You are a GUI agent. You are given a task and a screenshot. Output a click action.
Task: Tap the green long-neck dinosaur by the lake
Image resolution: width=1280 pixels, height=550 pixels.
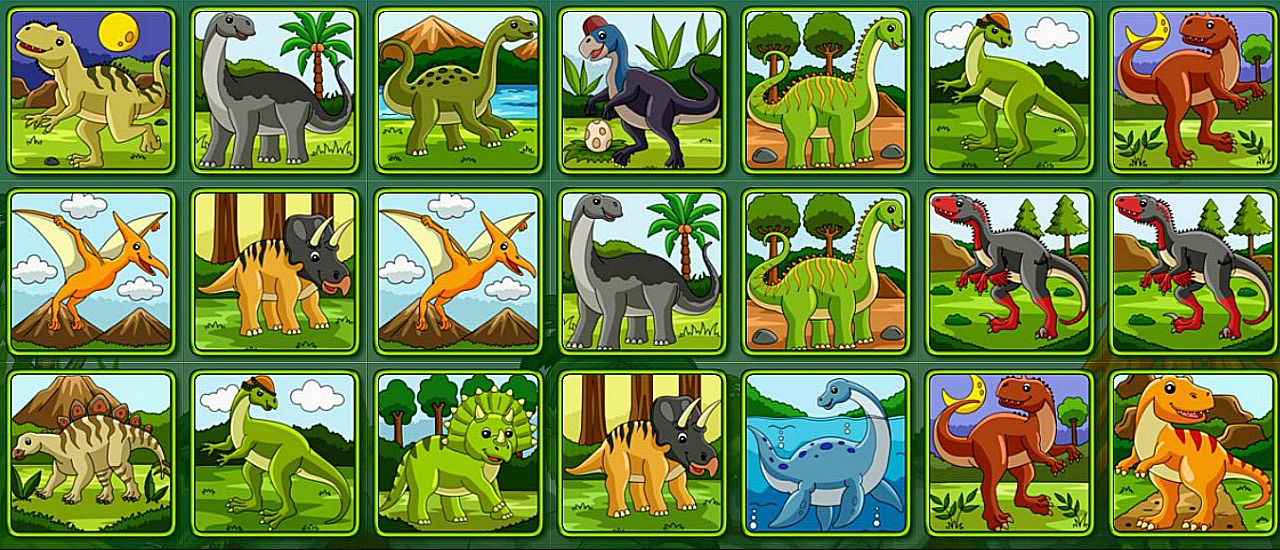pyautogui.click(x=458, y=90)
